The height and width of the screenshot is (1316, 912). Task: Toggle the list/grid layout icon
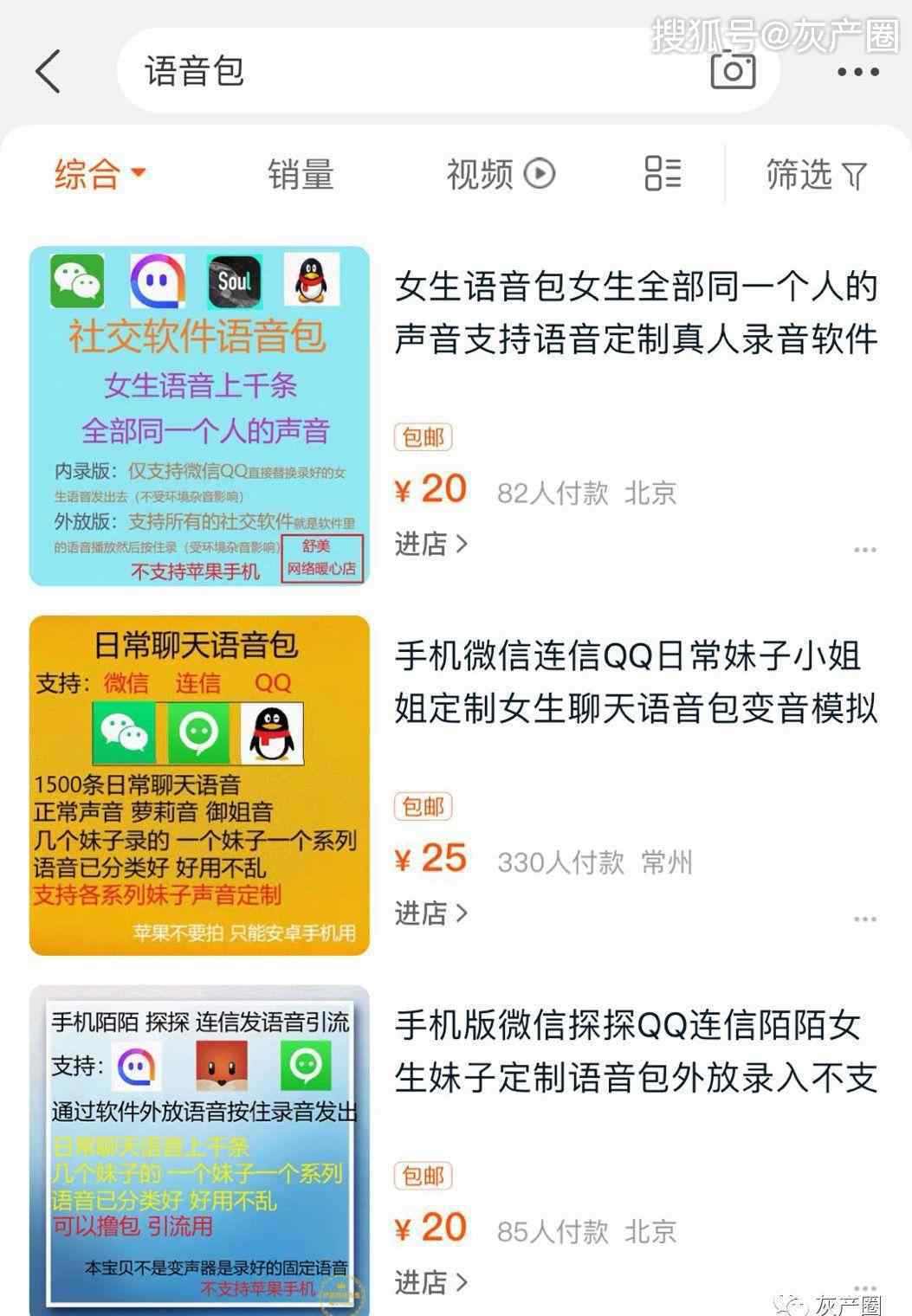click(663, 173)
